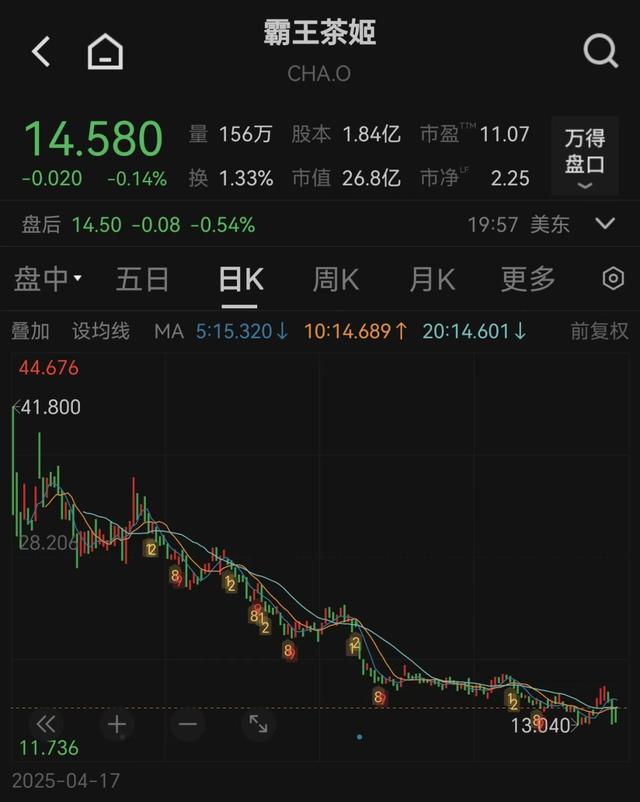Search for another stock
Image resolution: width=640 pixels, height=802 pixels.
coord(600,50)
